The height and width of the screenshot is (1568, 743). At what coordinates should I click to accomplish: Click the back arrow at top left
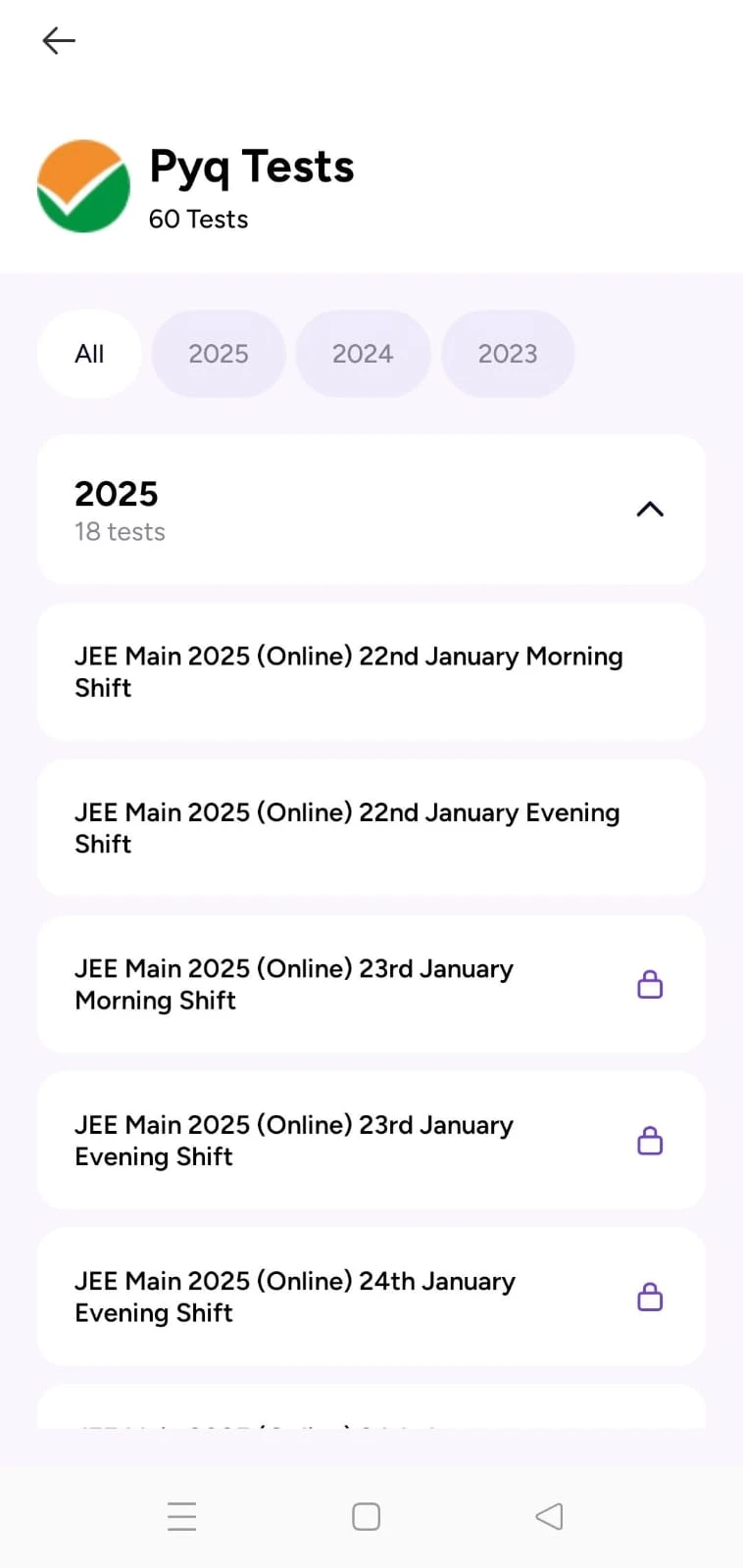click(58, 40)
